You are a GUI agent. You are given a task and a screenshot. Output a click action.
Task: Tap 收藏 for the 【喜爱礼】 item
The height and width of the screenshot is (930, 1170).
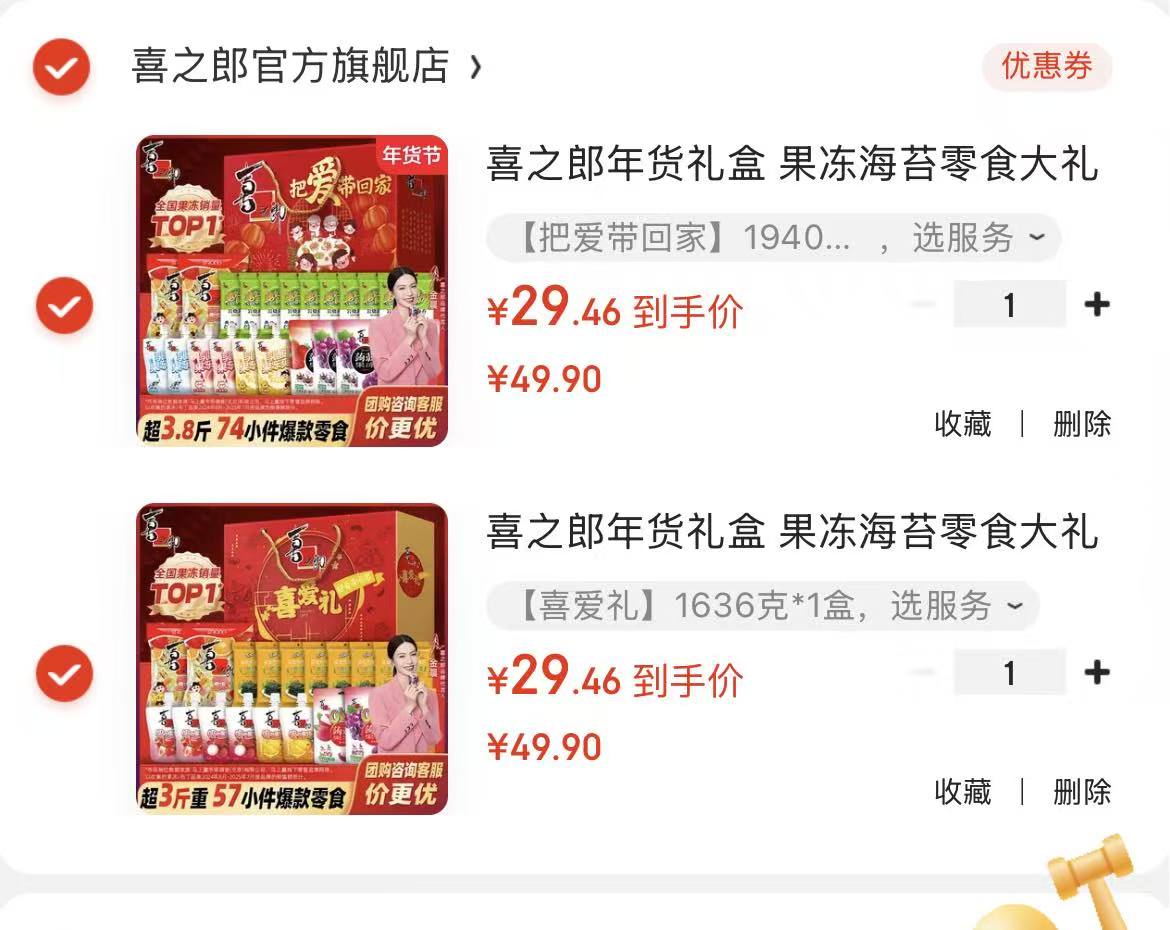(962, 792)
